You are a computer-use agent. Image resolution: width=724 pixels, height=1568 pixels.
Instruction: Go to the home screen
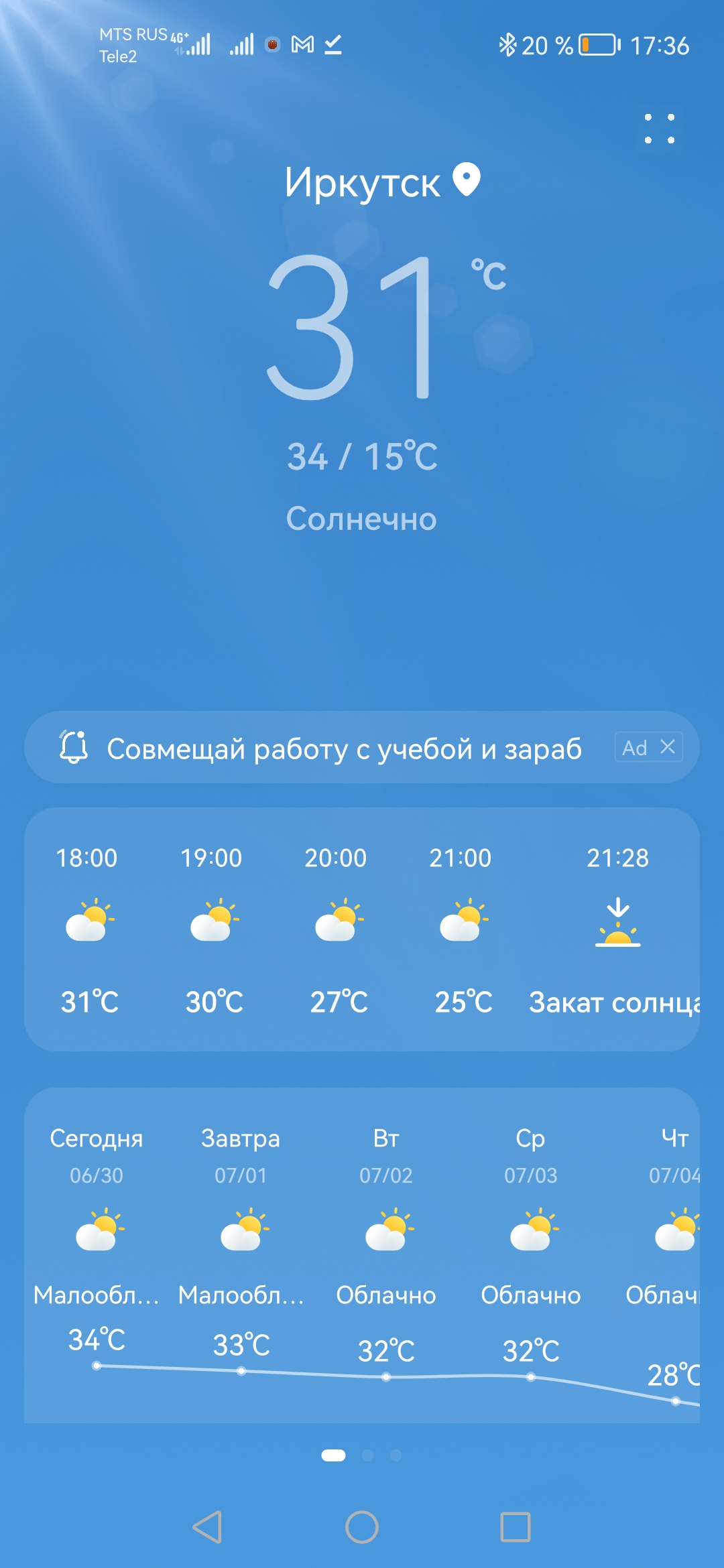click(x=362, y=1527)
